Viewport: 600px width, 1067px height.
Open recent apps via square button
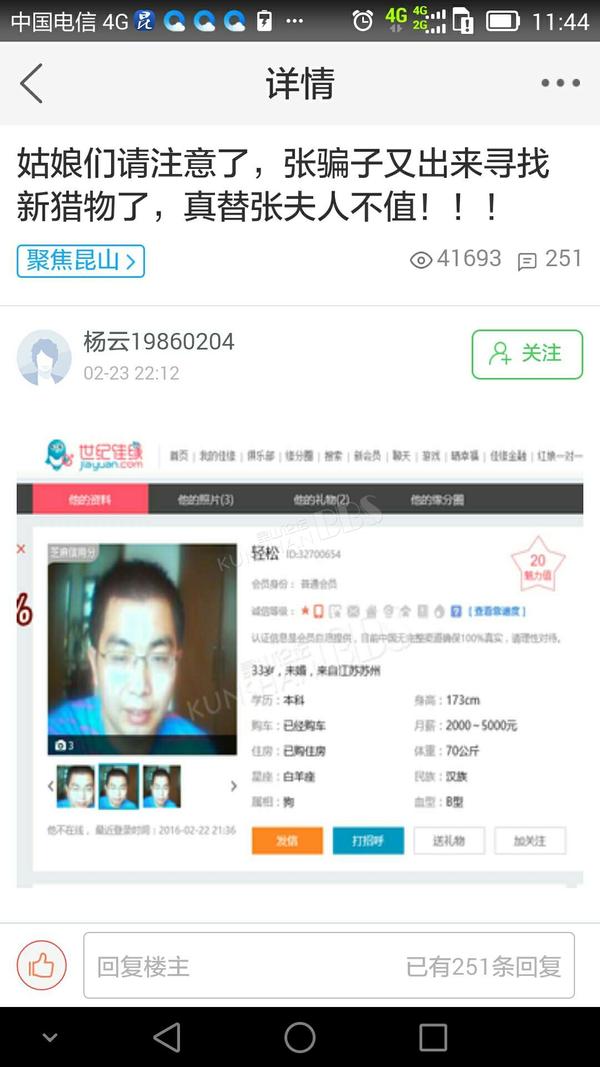click(x=433, y=1038)
